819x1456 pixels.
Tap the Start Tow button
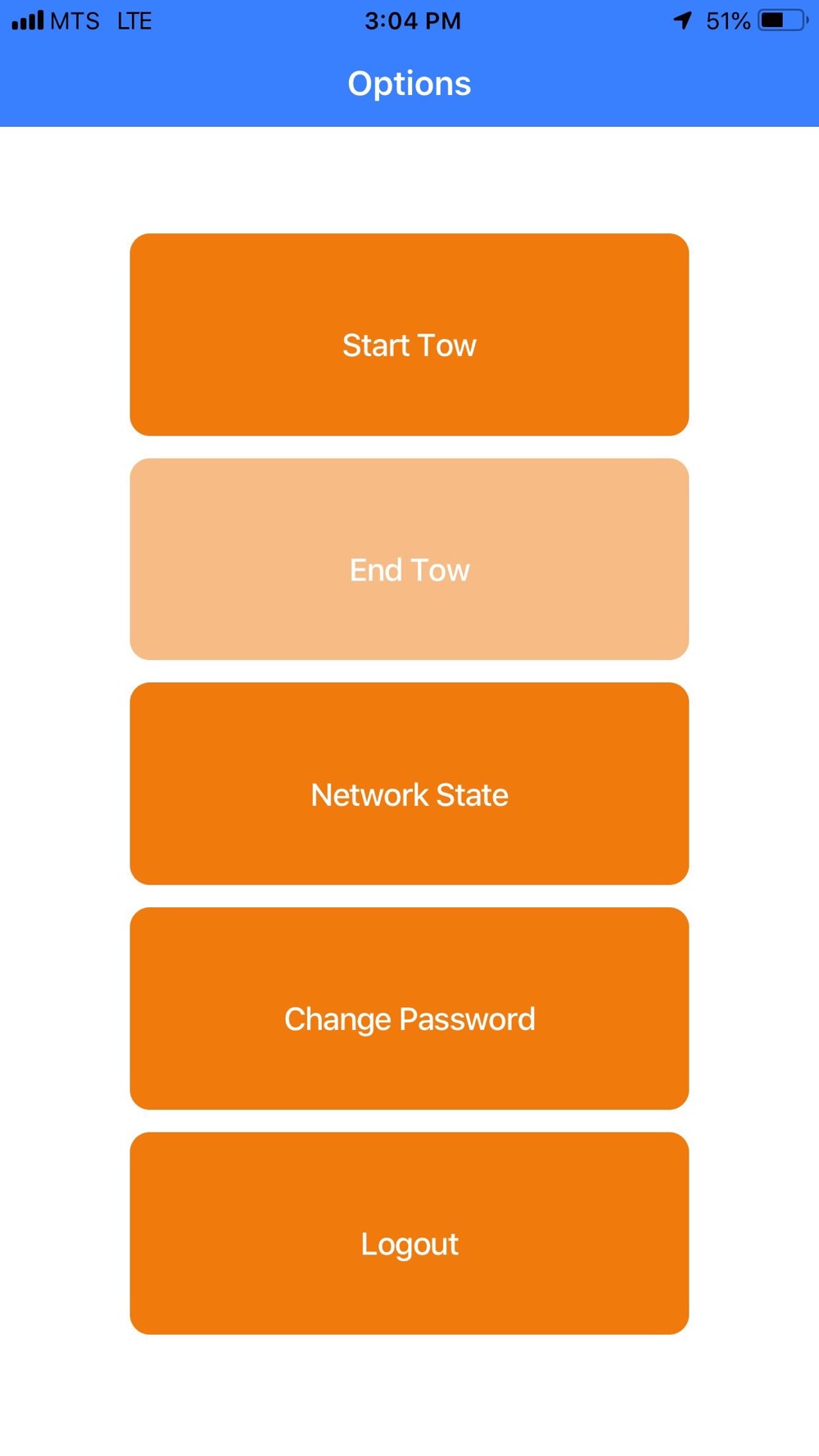tap(409, 334)
